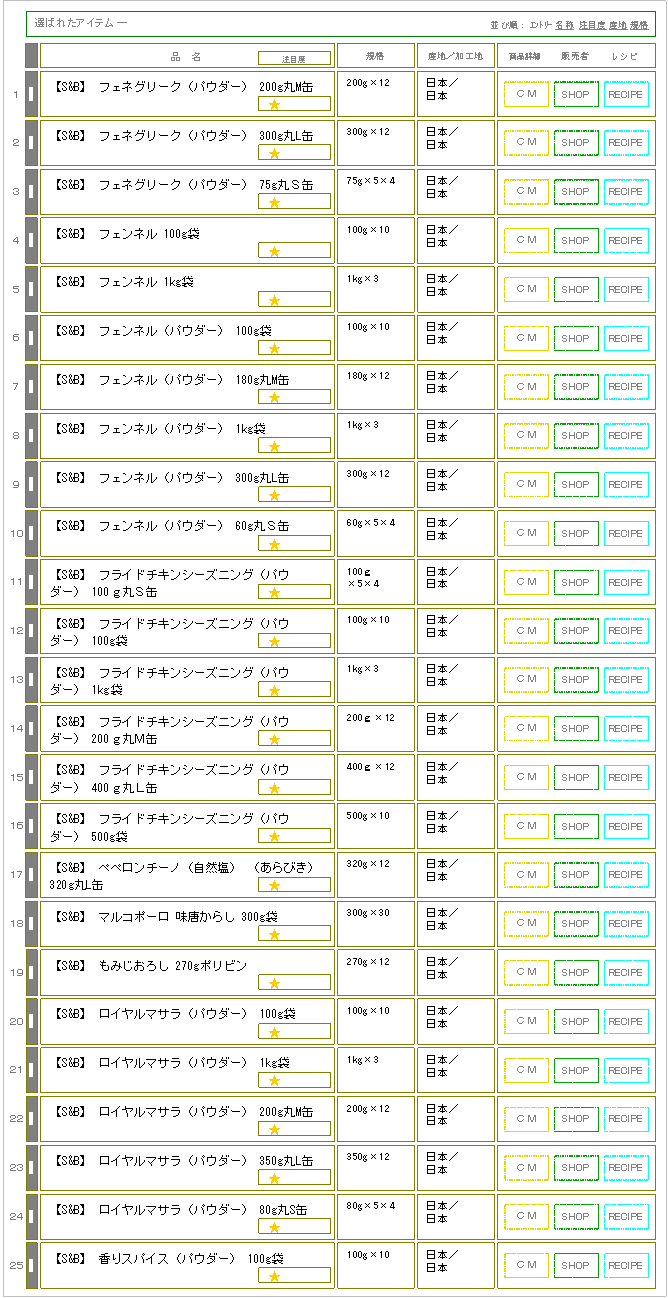Select checkbox for フェネグリーク 75g丸S缶
Viewport: 668px width, 1298px height.
click(x=31, y=191)
